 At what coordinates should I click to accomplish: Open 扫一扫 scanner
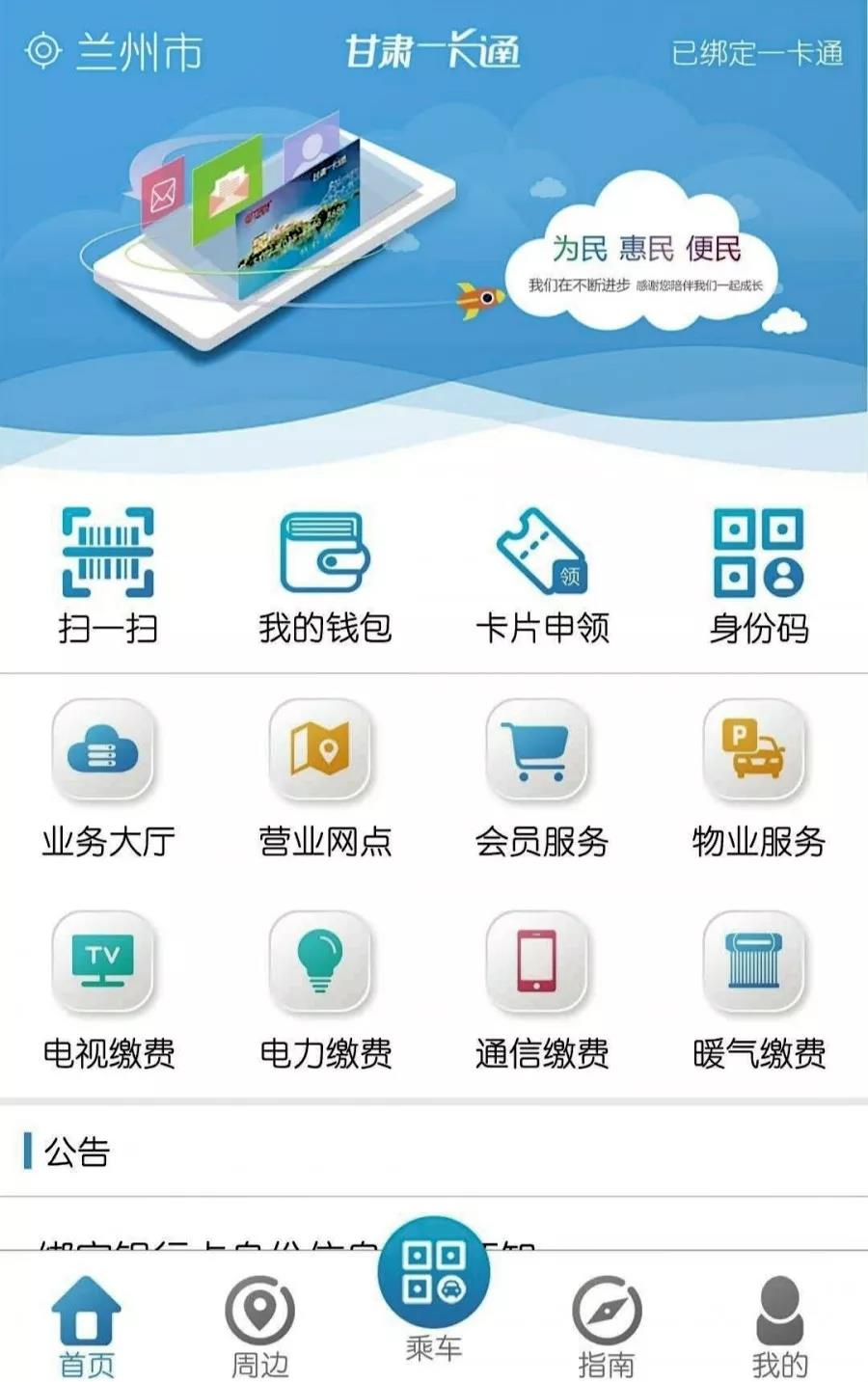(107, 575)
